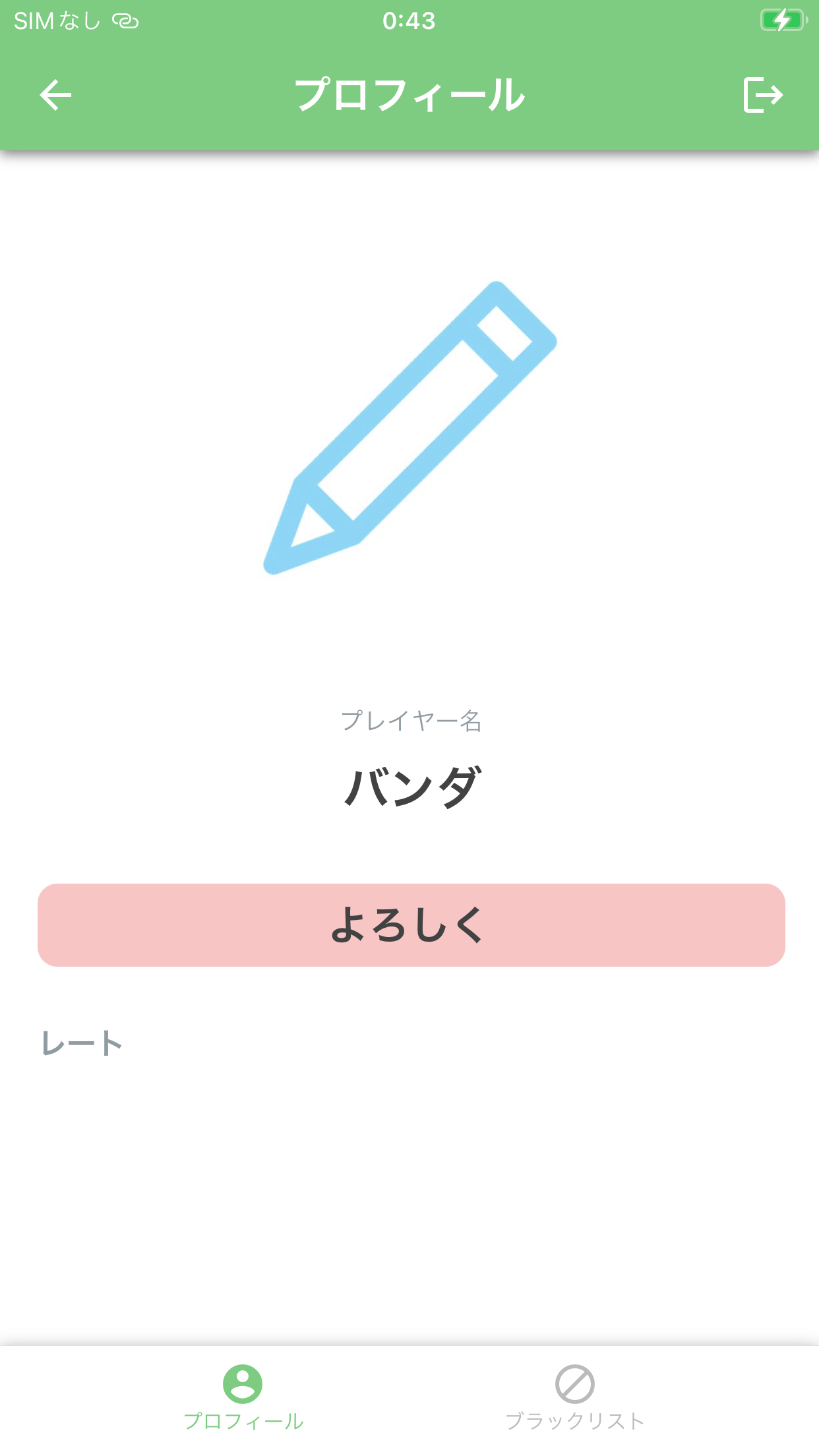Tap the prohibition icon on the blacklist tab

(573, 1382)
